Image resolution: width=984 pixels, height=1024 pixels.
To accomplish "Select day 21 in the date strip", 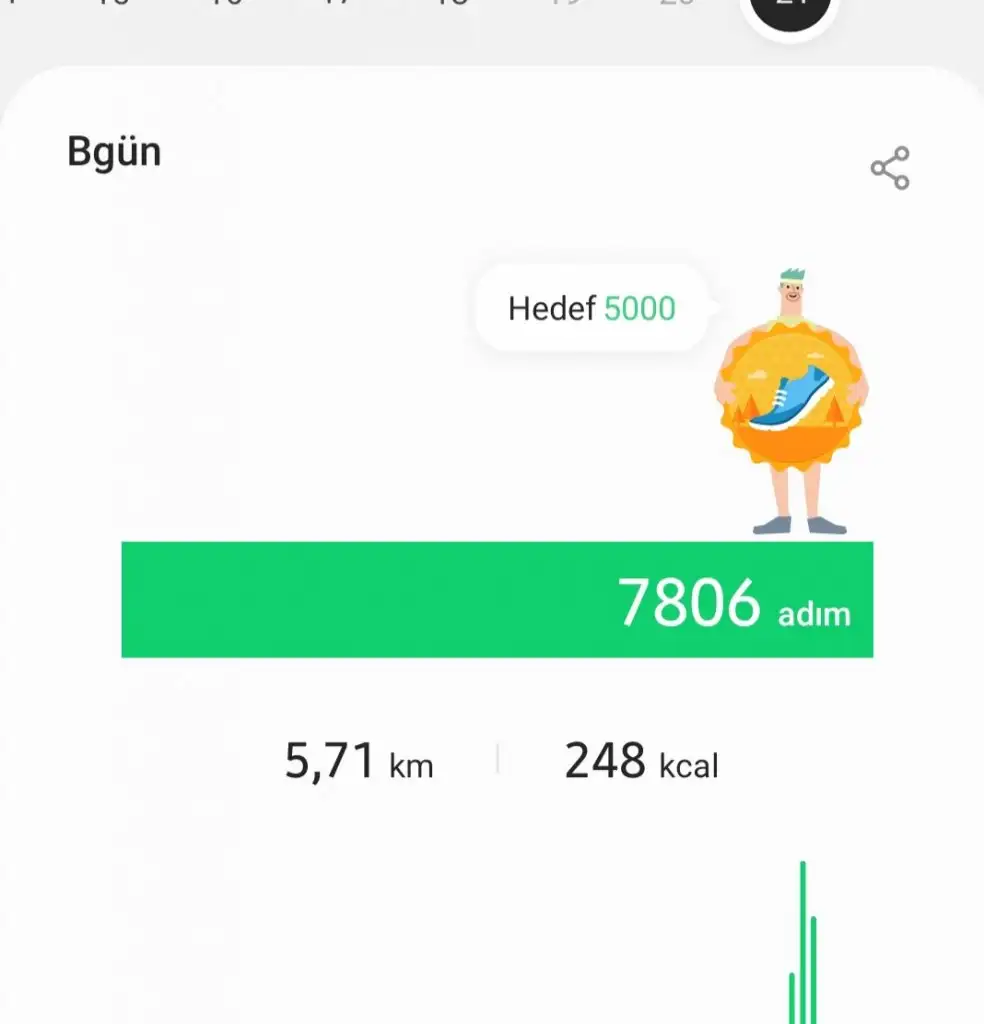I will (x=790, y=5).
